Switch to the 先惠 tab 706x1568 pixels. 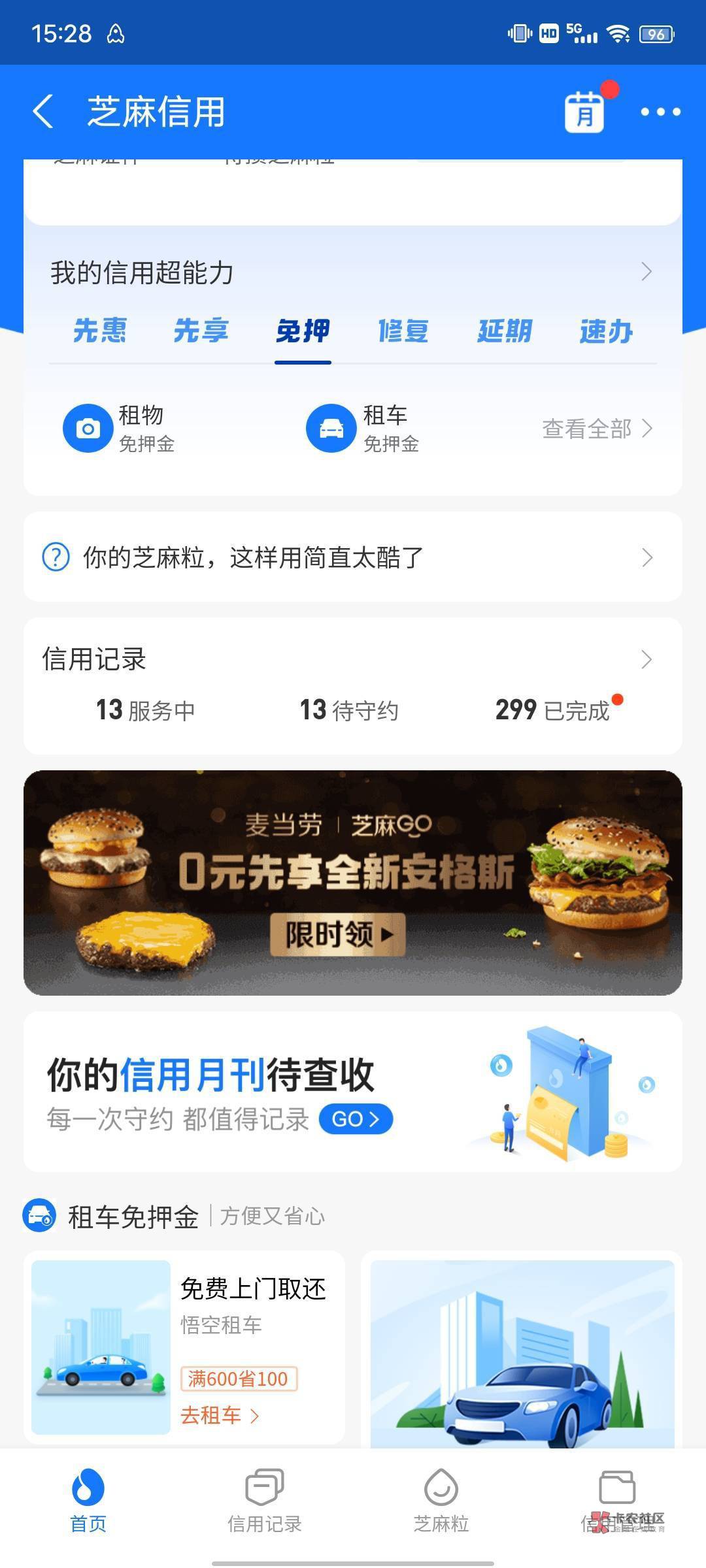coord(99,331)
